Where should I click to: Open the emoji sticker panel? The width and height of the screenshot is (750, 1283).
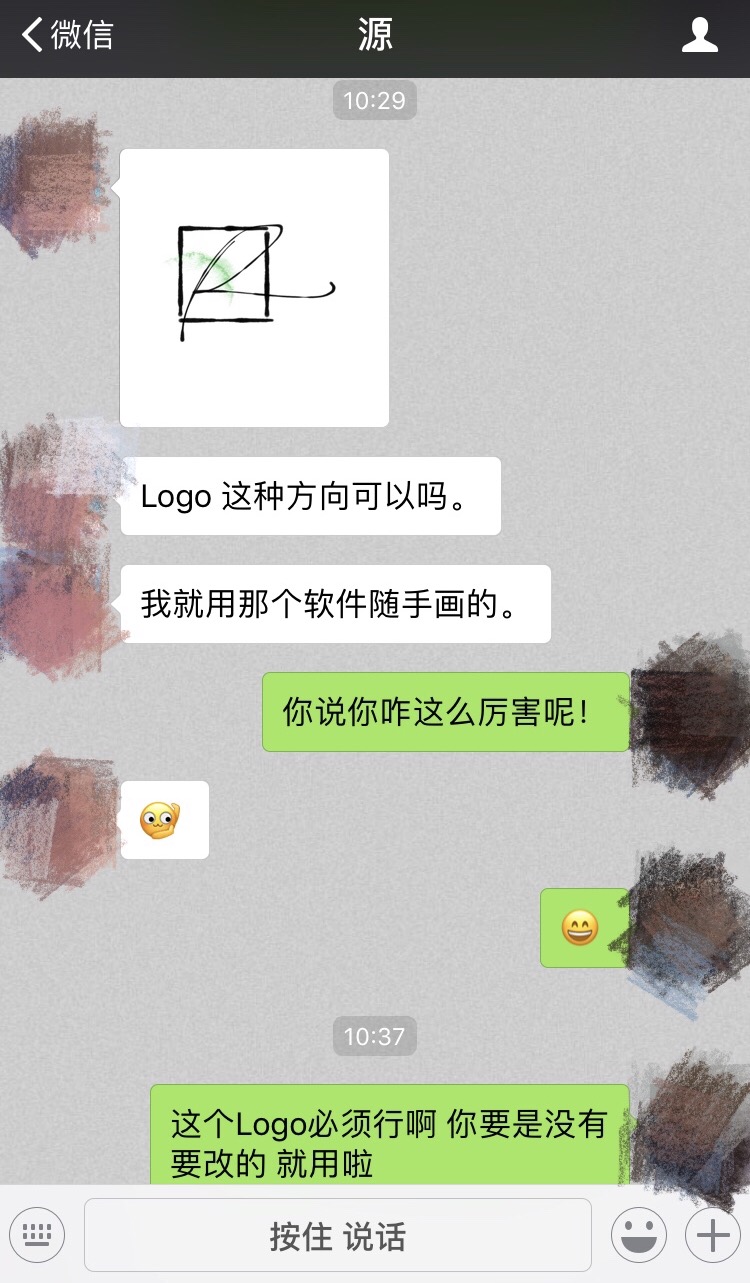639,1236
